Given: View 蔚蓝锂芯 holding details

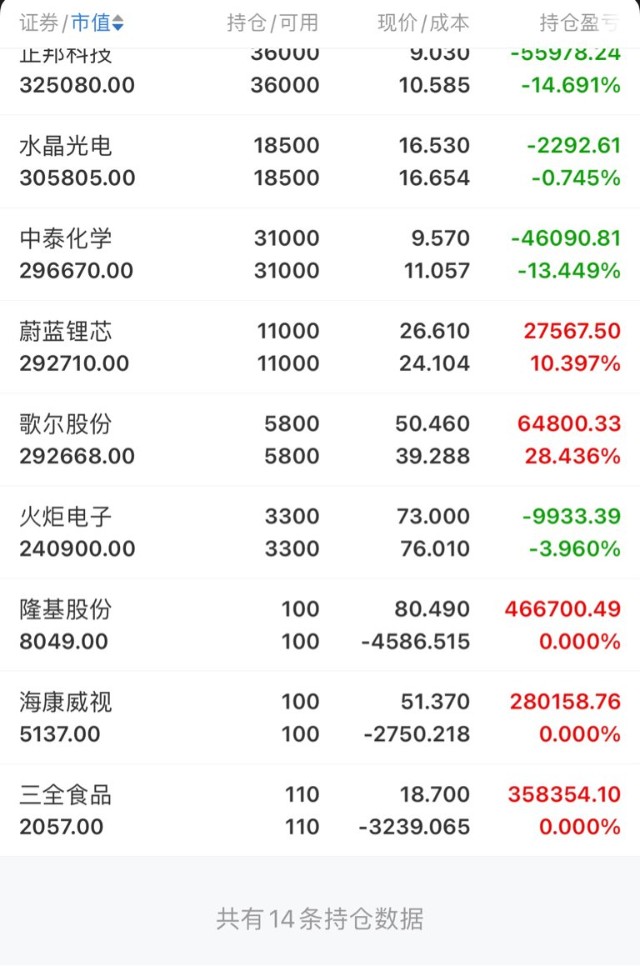Looking at the screenshot, I should [x=320, y=347].
